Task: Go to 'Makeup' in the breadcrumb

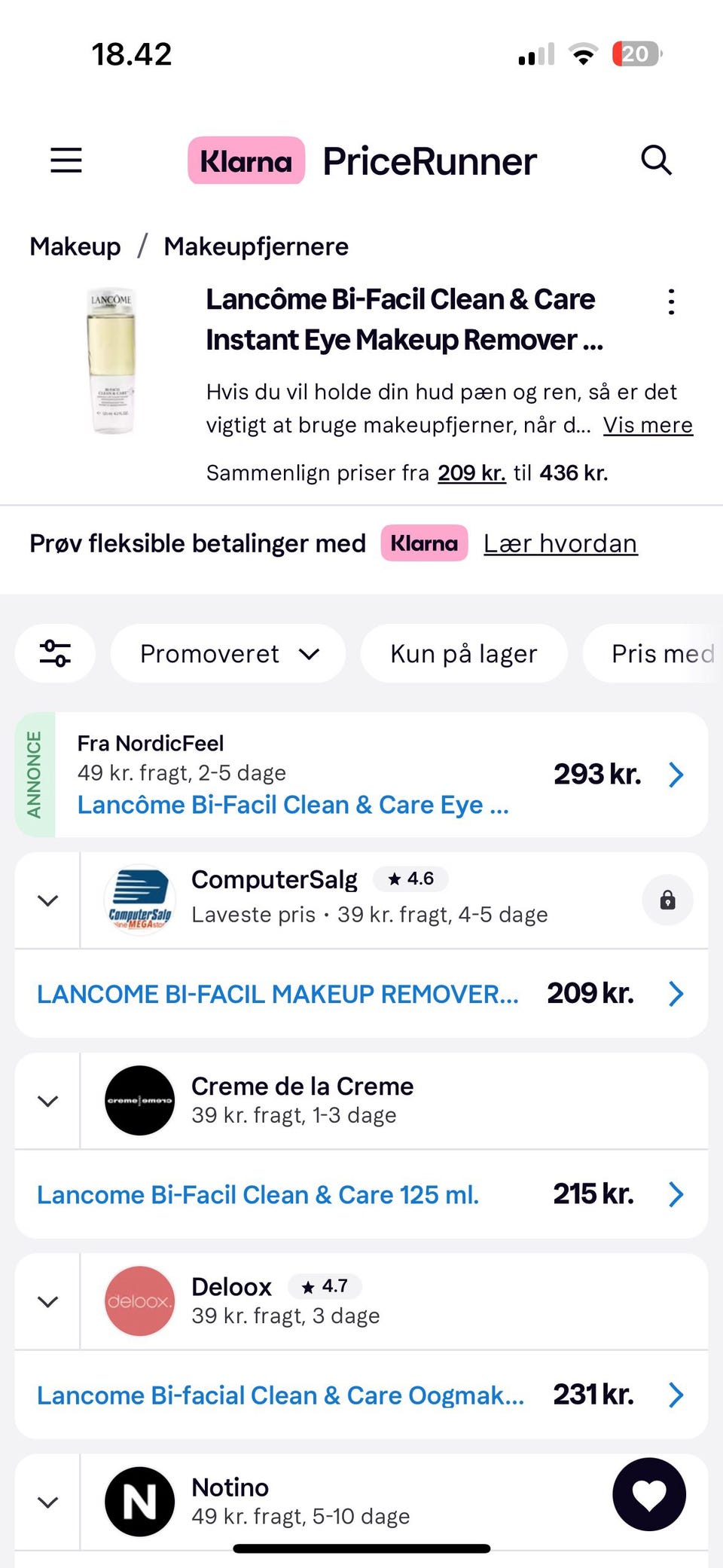Action: tap(75, 246)
